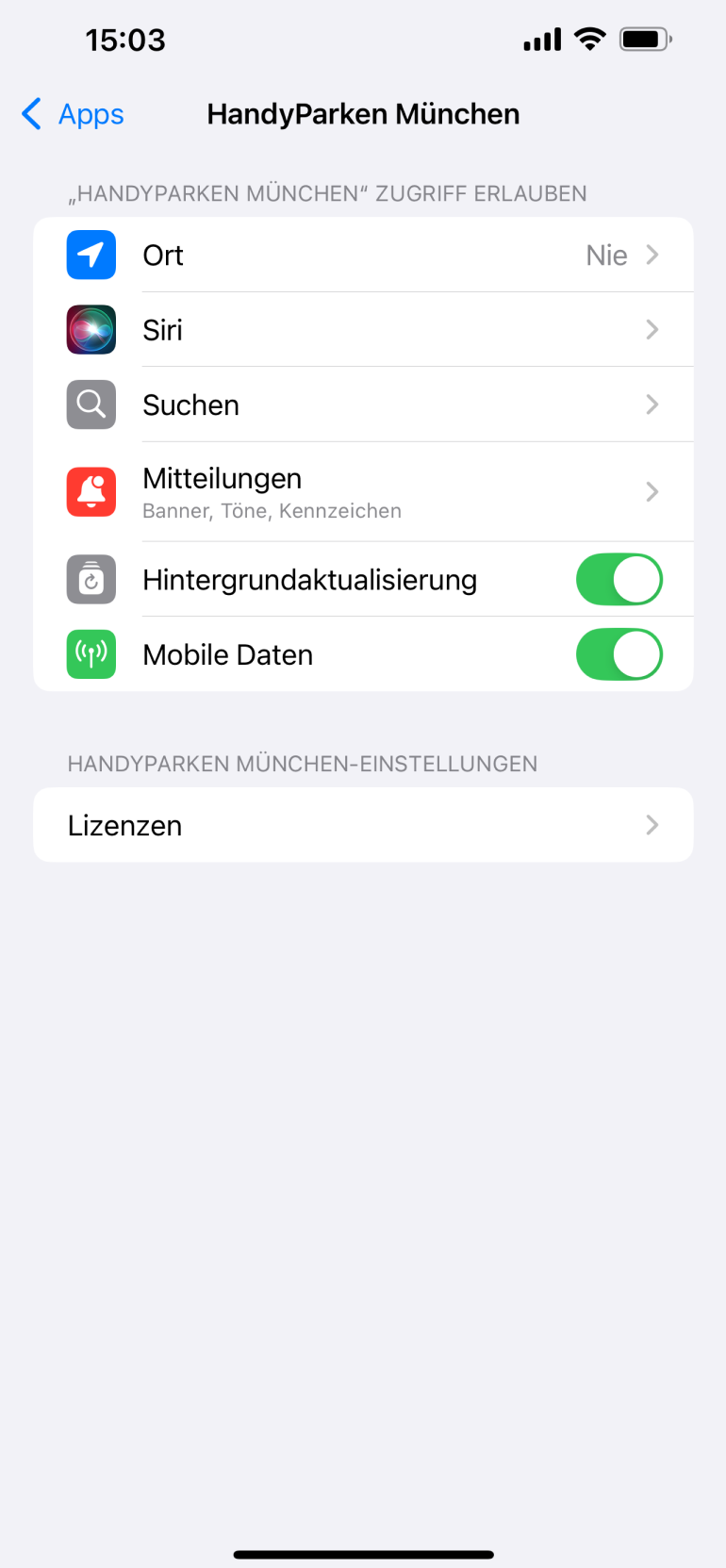Open Siri settings for HandyParken
Screen dimensions: 726x1568
point(363,330)
